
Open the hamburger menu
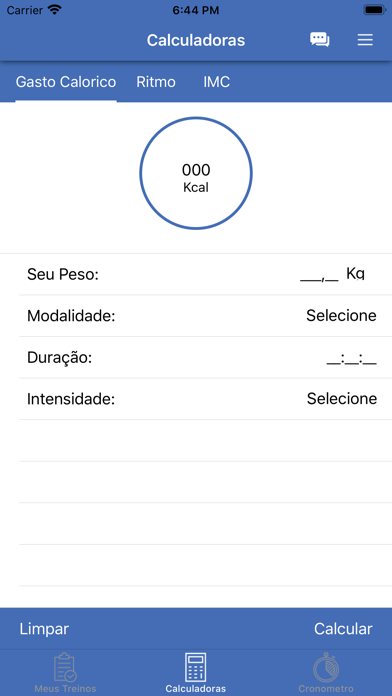(x=365, y=40)
